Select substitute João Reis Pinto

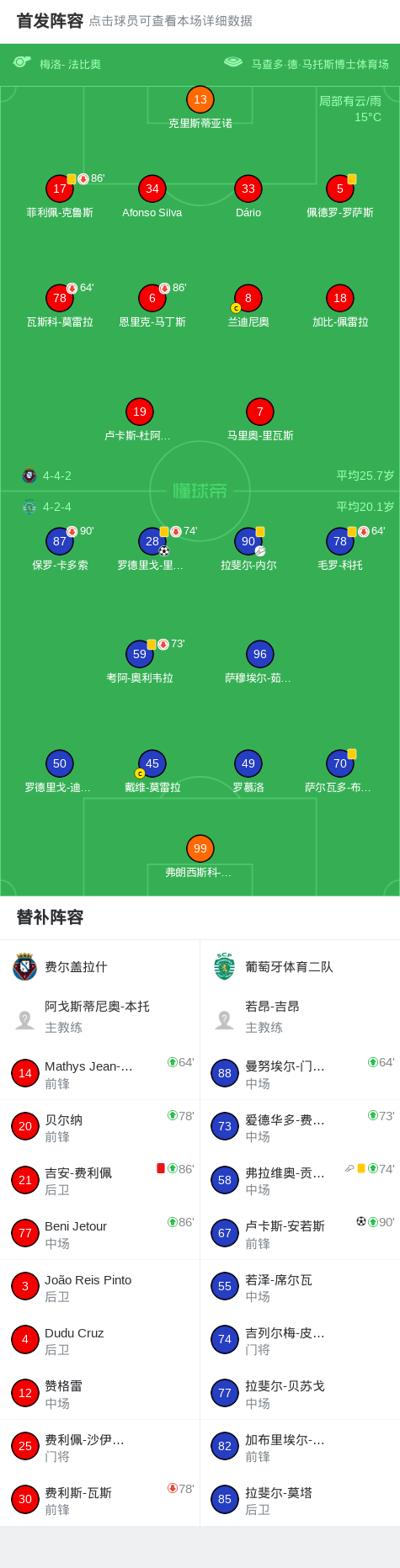[99, 1287]
